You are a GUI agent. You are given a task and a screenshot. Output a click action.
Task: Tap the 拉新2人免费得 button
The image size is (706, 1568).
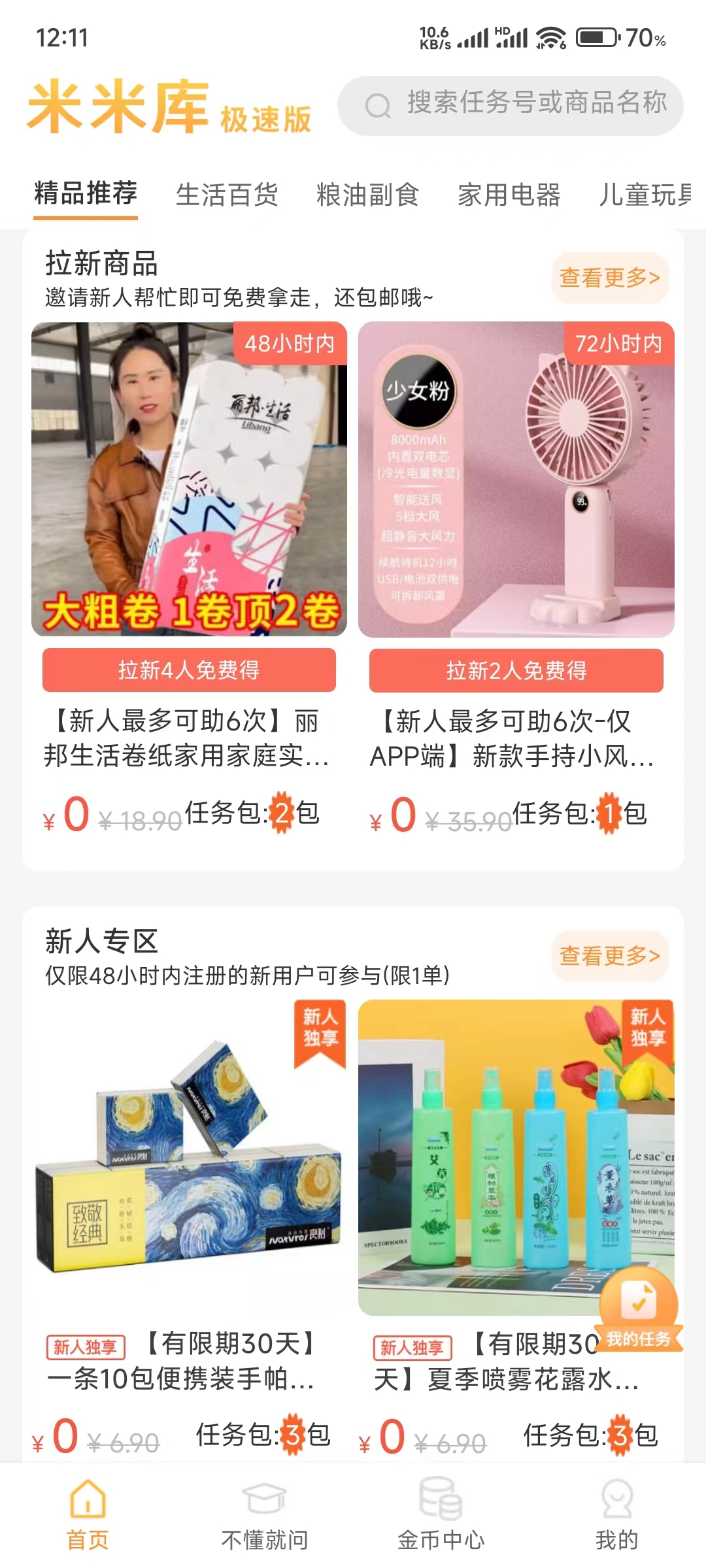(x=516, y=670)
